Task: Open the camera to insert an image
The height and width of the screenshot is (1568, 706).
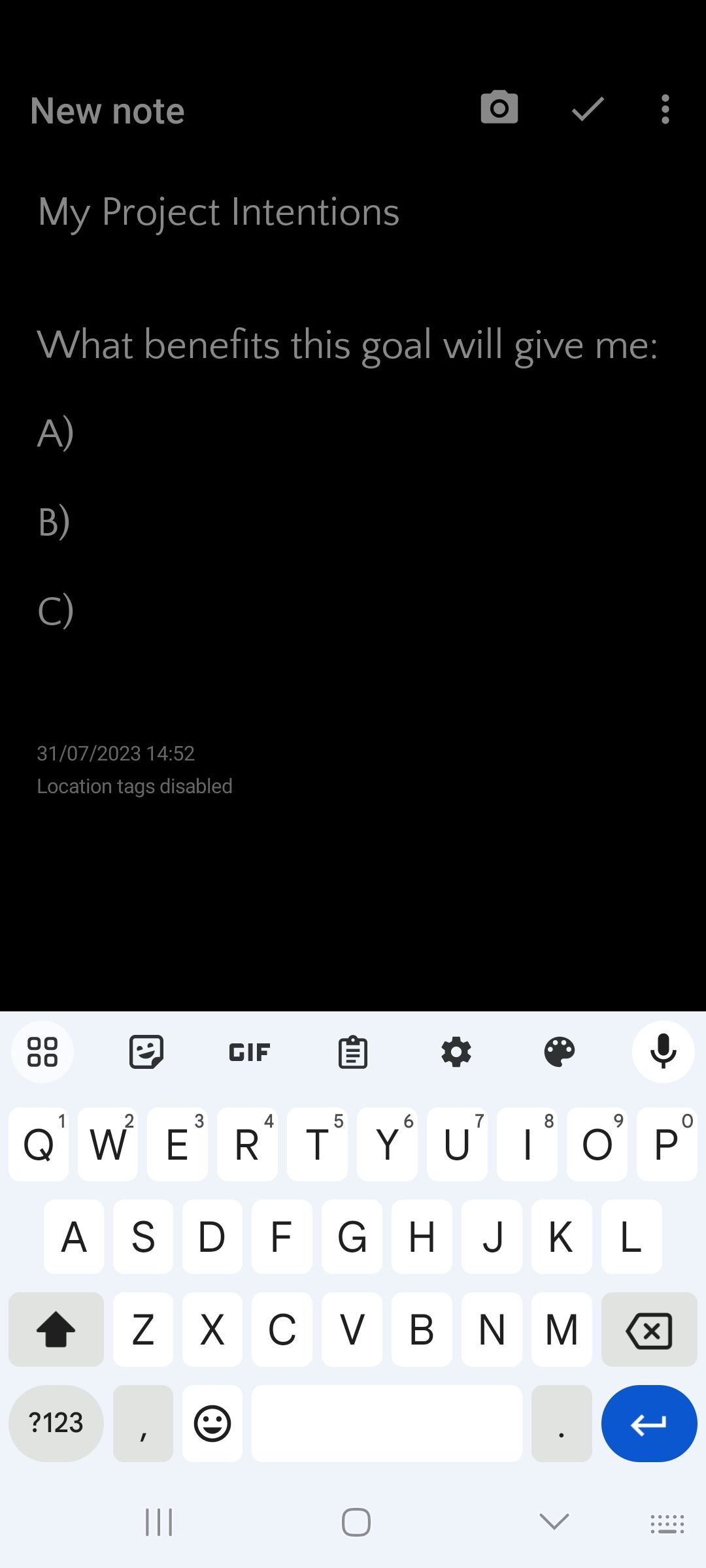Action: pos(499,108)
